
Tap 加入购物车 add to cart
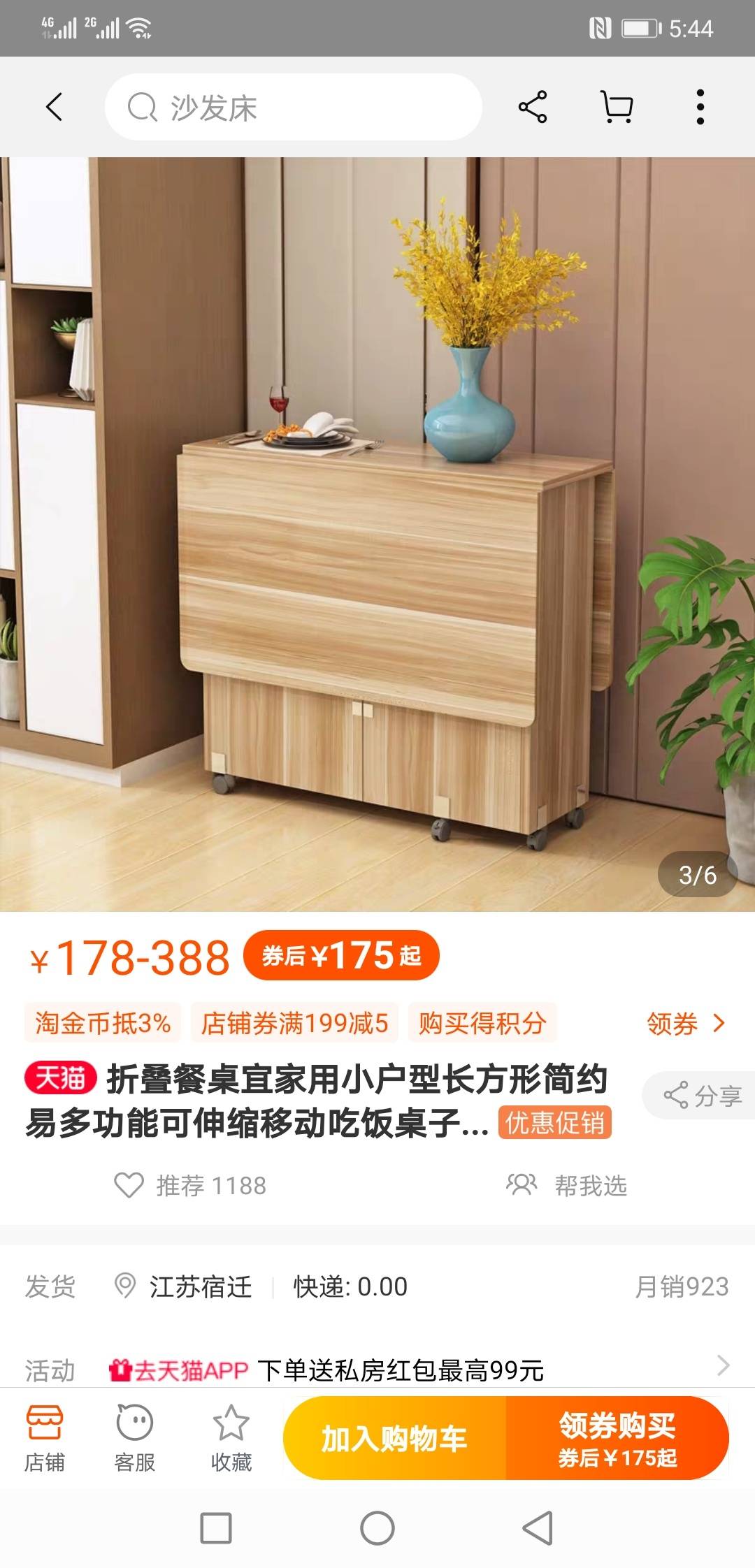tap(394, 1438)
